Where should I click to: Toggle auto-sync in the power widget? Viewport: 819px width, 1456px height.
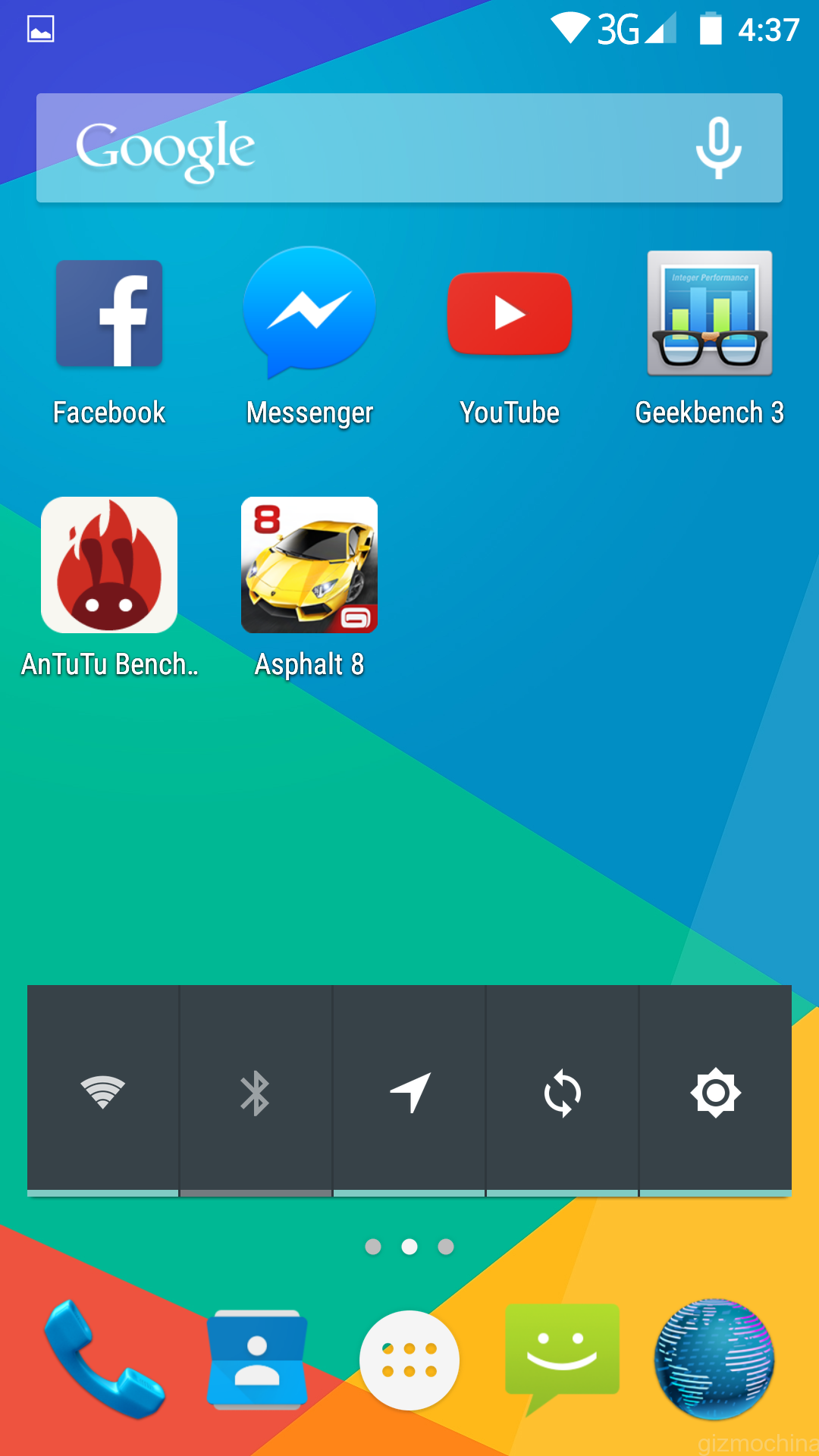562,1092
